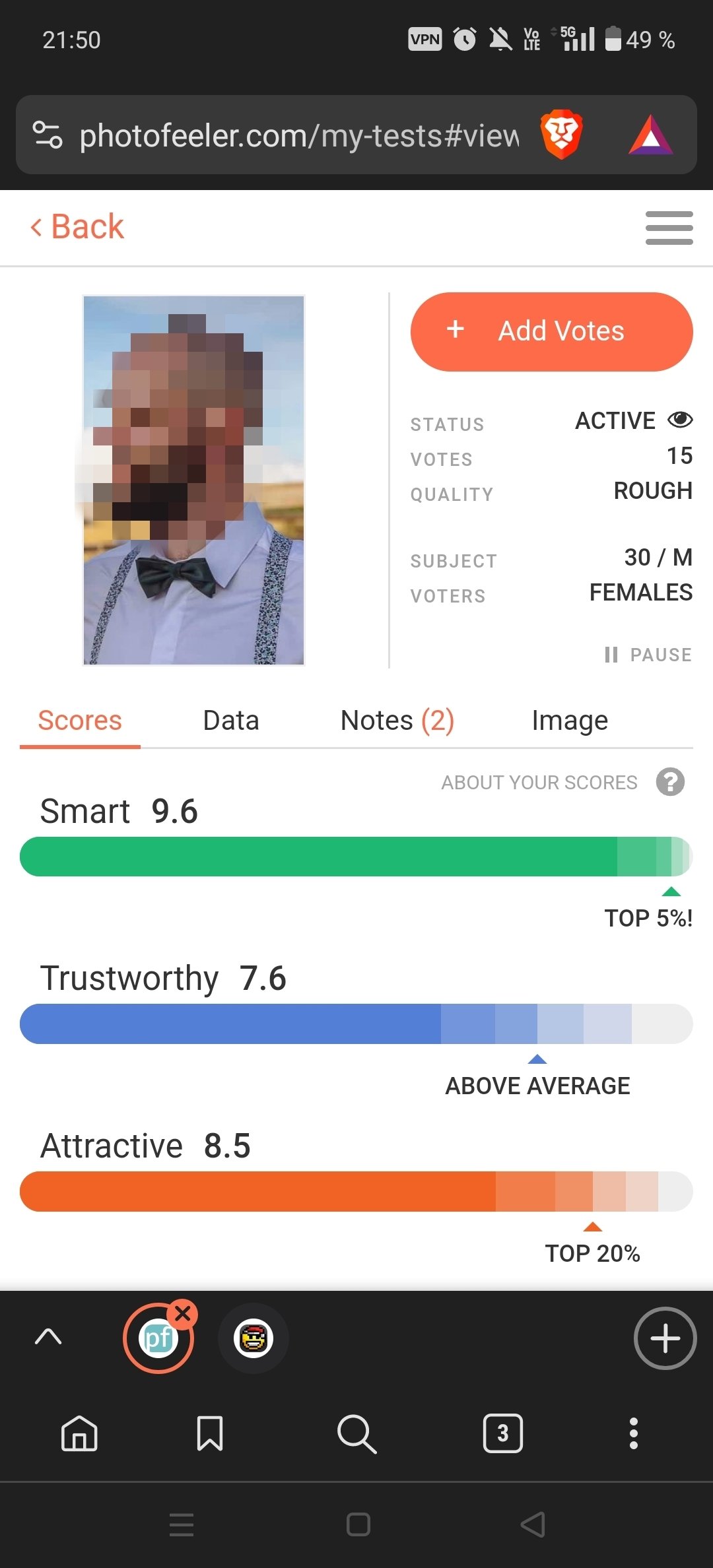
Task: Open the test photo thumbnail
Action: 193,480
